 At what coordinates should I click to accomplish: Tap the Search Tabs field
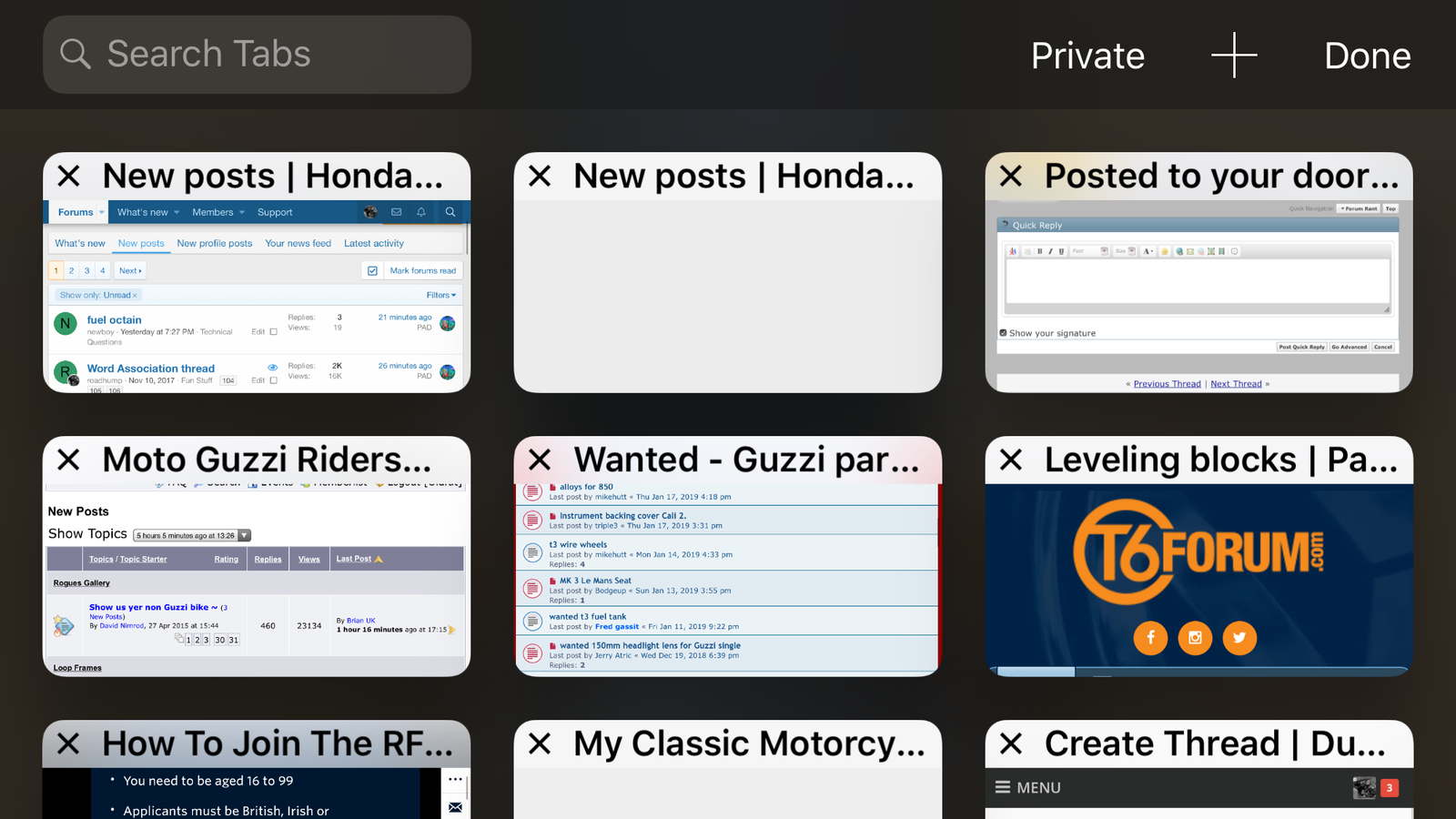257,55
